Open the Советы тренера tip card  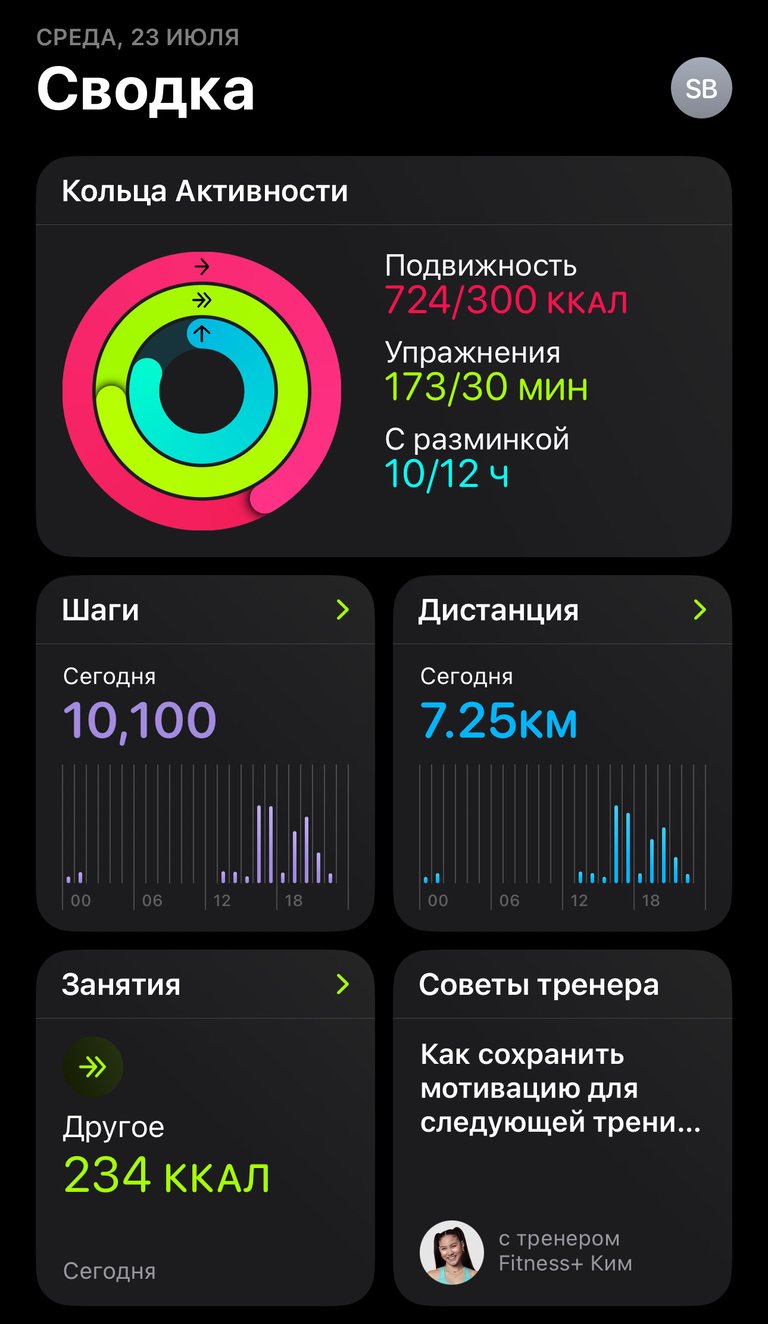pyautogui.click(x=562, y=1127)
